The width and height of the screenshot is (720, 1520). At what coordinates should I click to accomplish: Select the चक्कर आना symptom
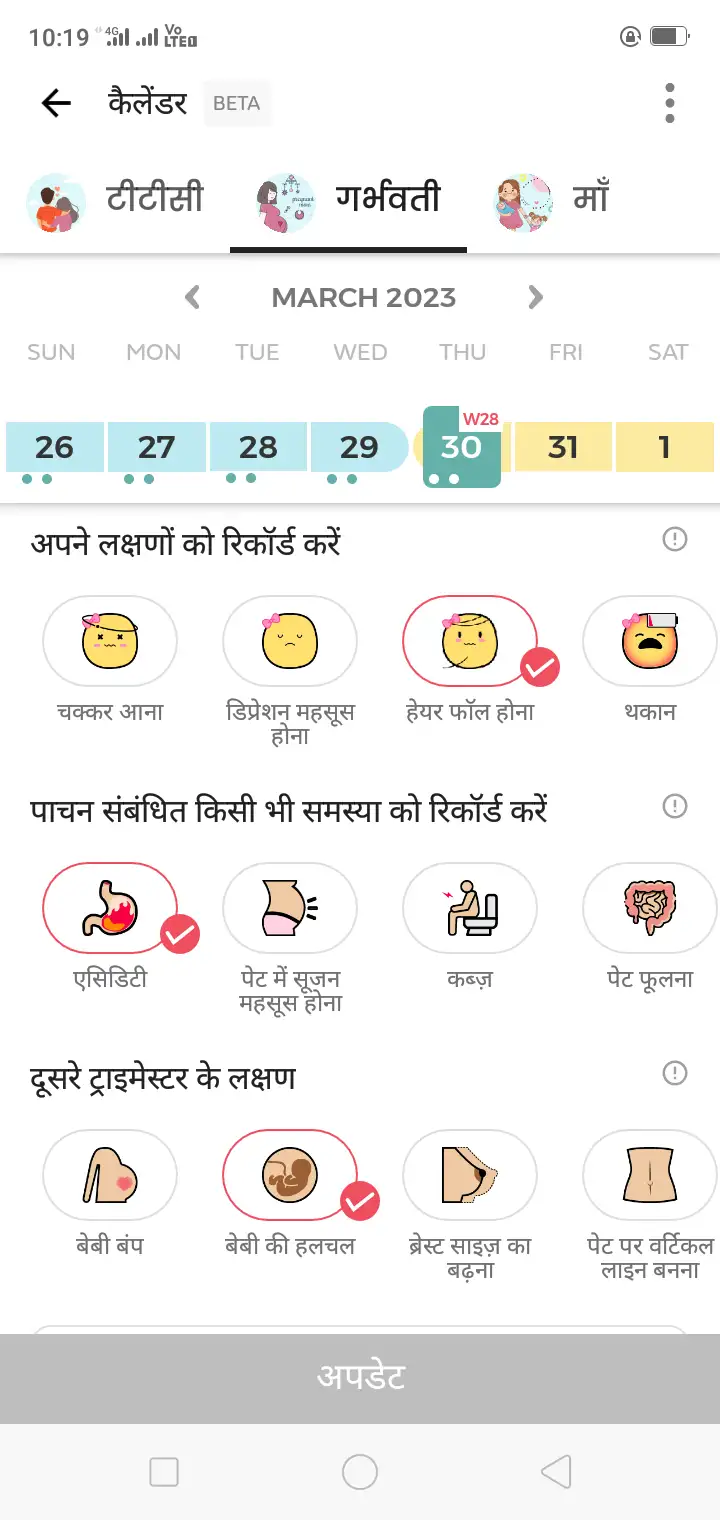coord(110,642)
